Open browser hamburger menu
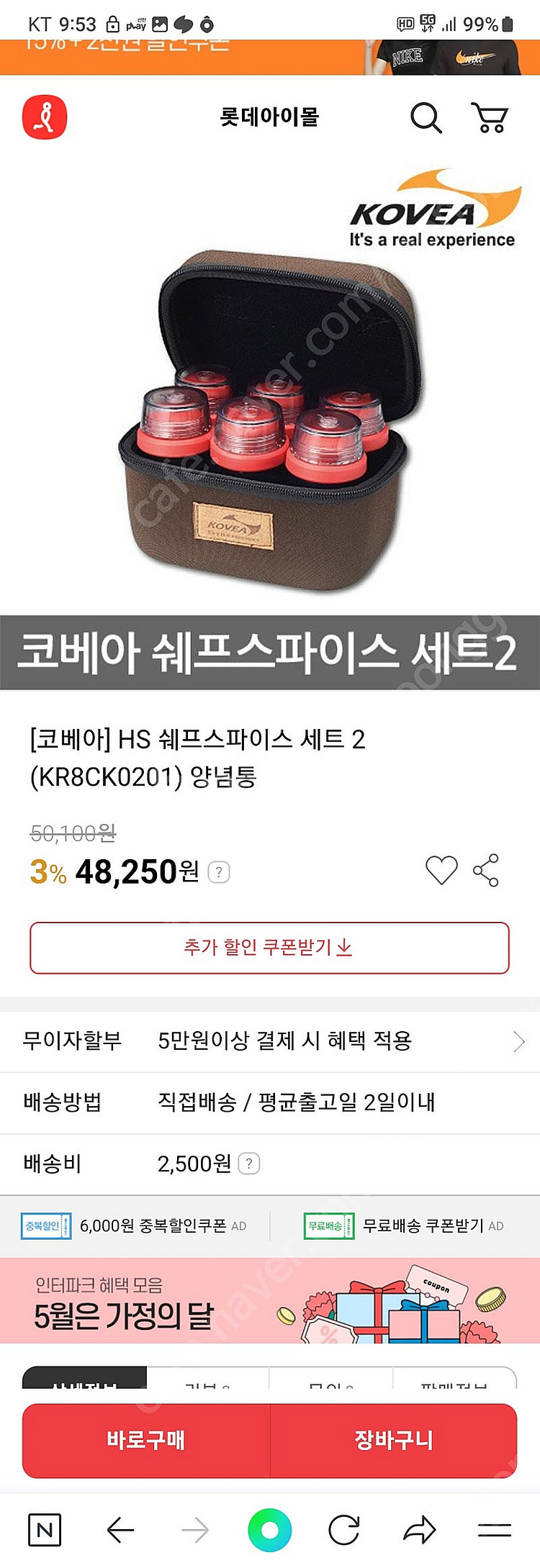This screenshot has height=1568, width=540. [494, 1530]
